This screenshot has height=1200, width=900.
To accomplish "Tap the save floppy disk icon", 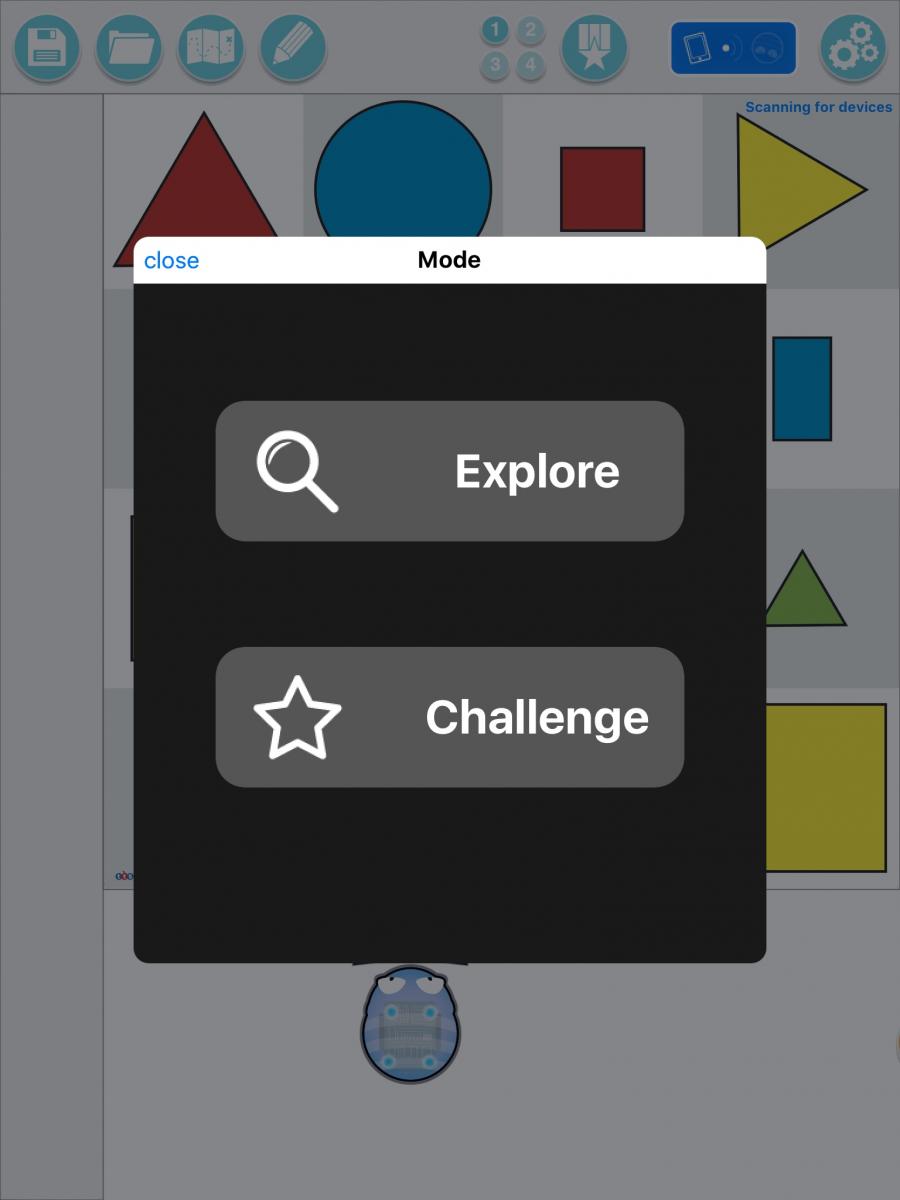I will (47, 47).
